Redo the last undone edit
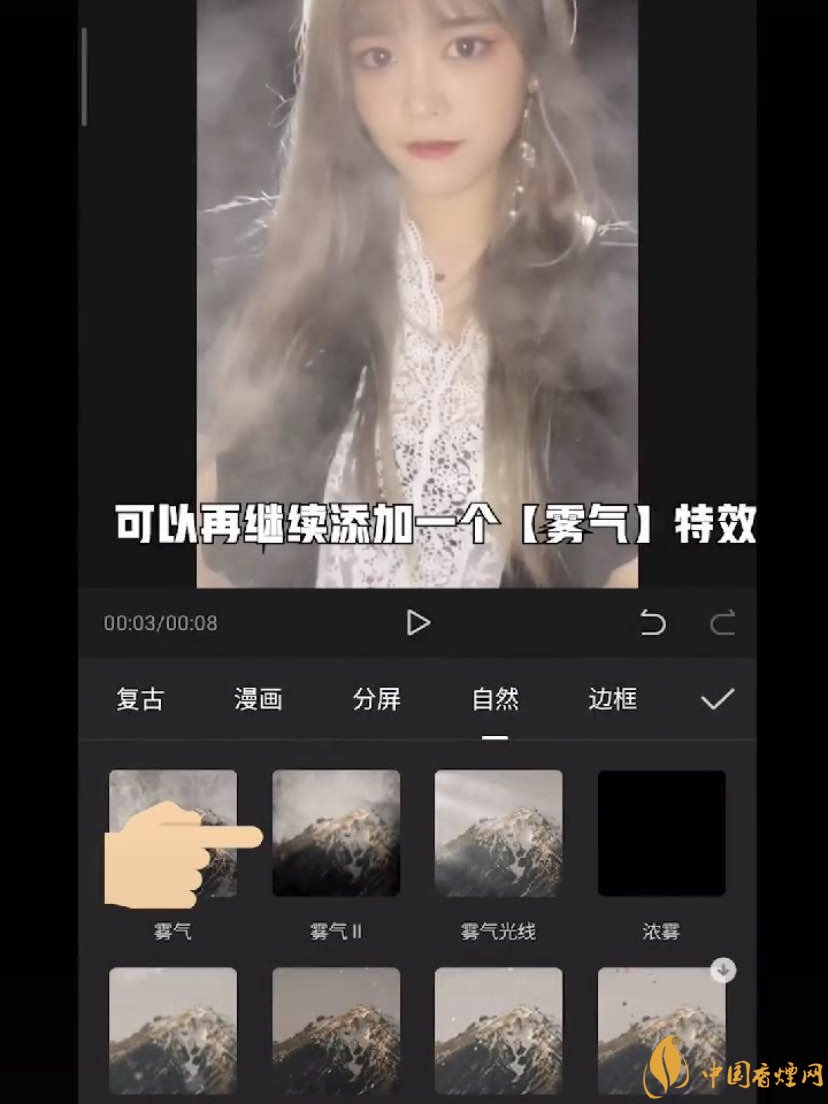 pos(722,624)
